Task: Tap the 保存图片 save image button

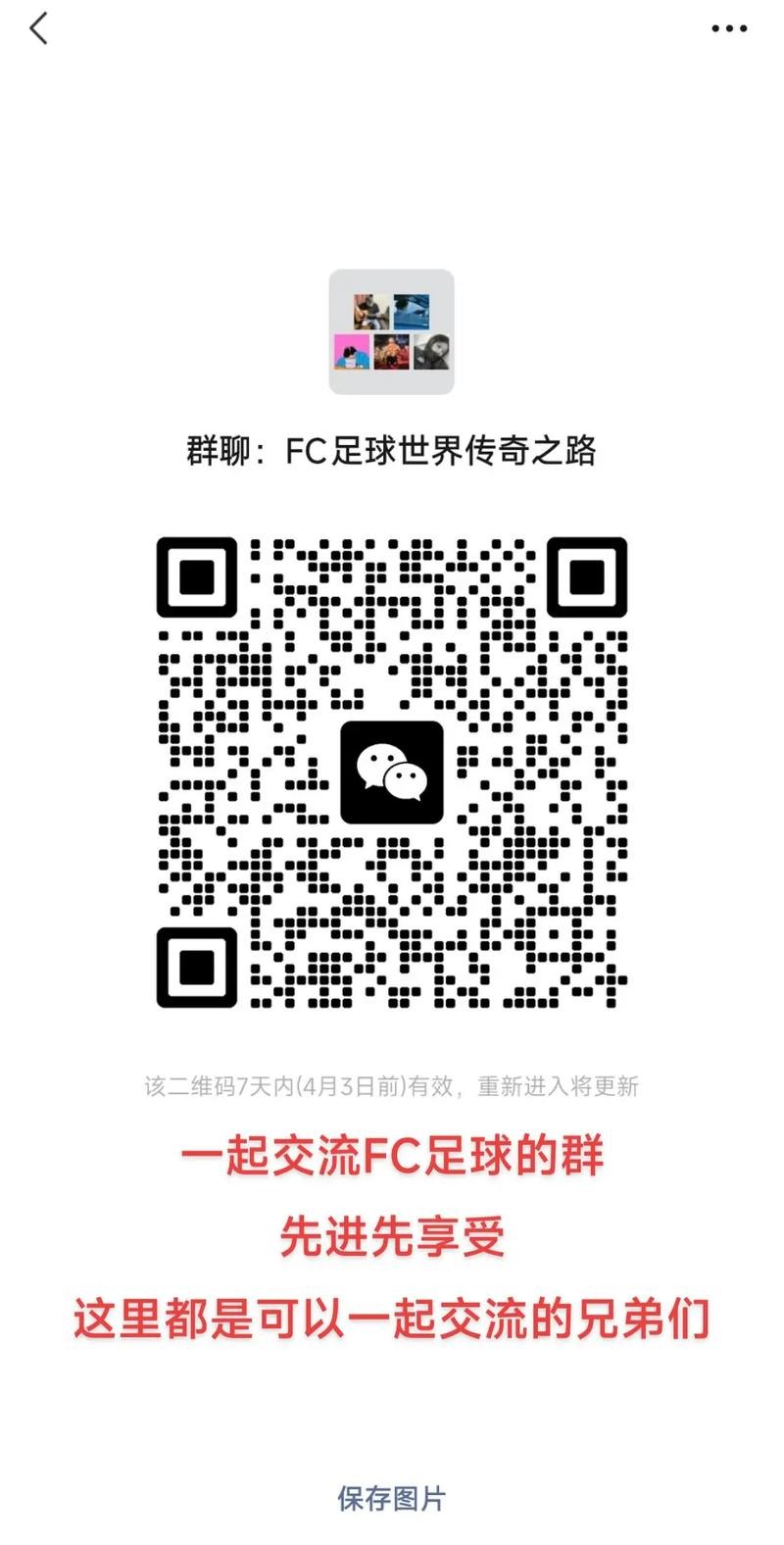Action: [x=391, y=1496]
